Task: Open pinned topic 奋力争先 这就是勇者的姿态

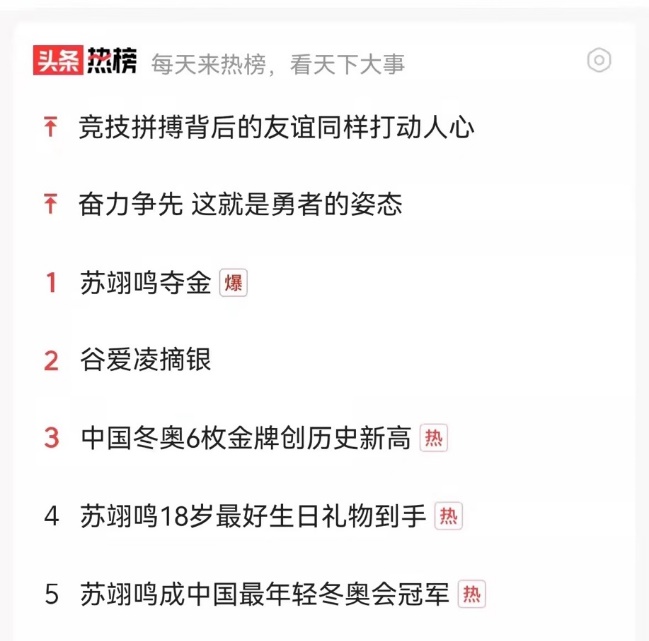Action: [240, 205]
